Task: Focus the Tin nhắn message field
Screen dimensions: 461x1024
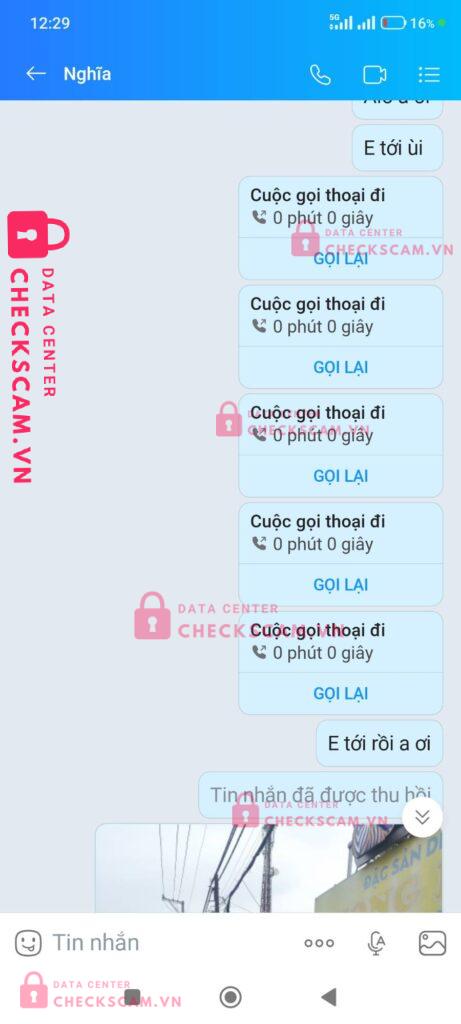Action: click(170, 942)
